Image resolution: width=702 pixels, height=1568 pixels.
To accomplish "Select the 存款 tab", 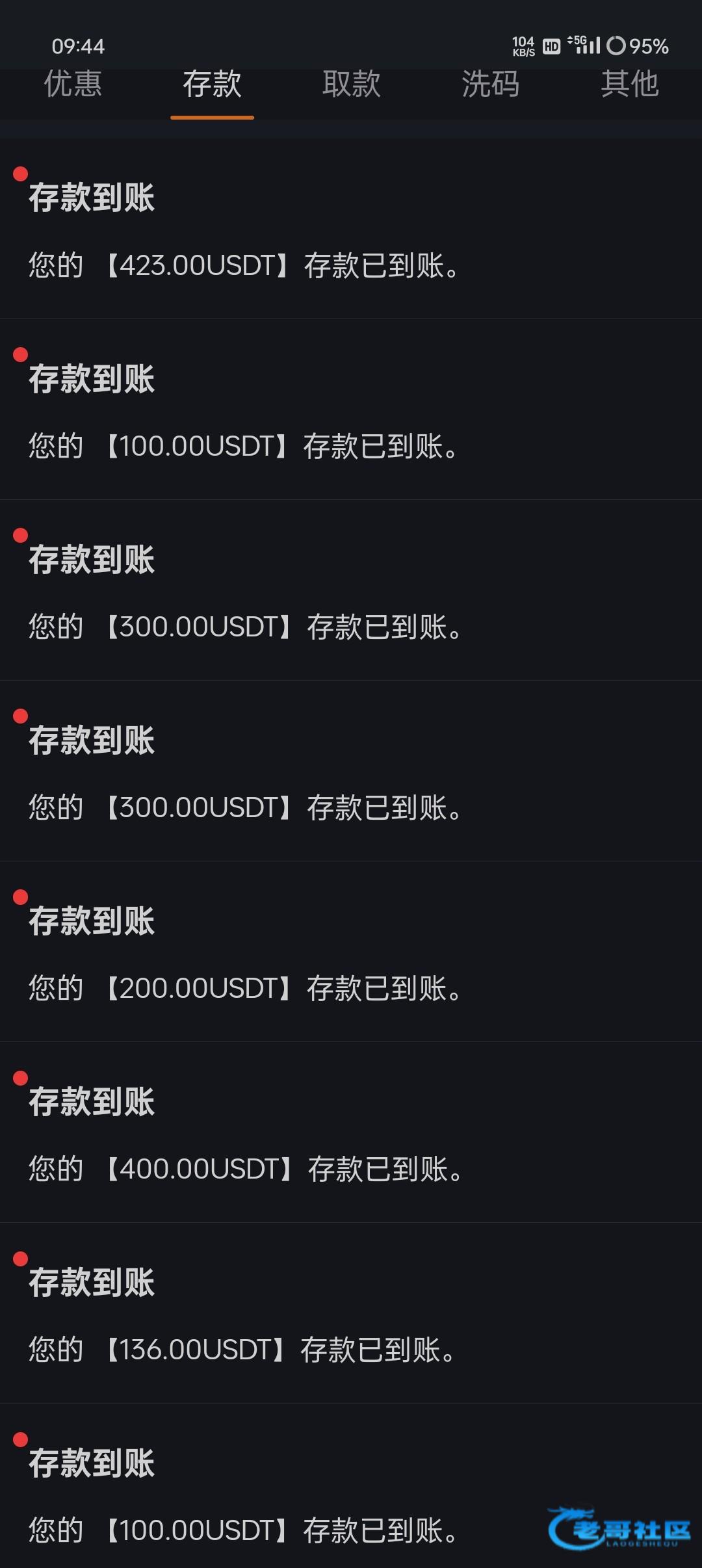I will pos(212,85).
